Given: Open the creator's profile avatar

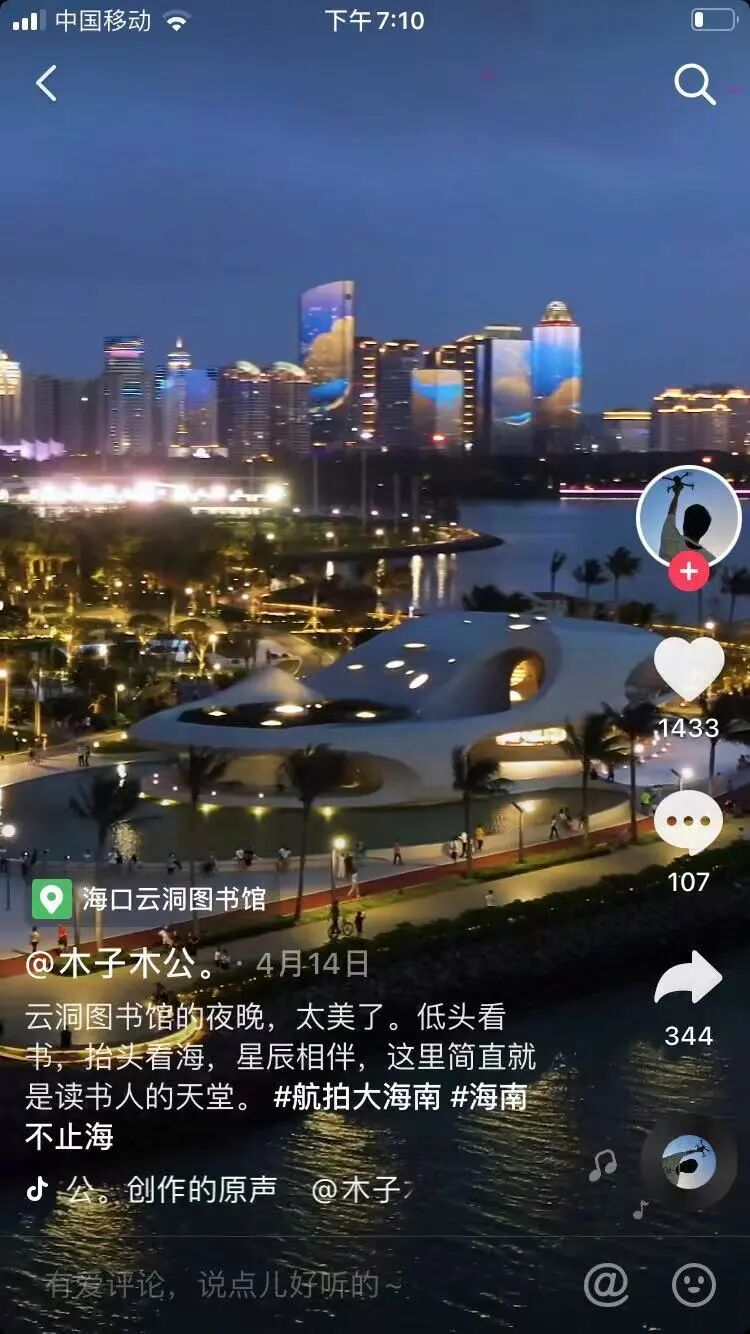Looking at the screenshot, I should point(688,516).
